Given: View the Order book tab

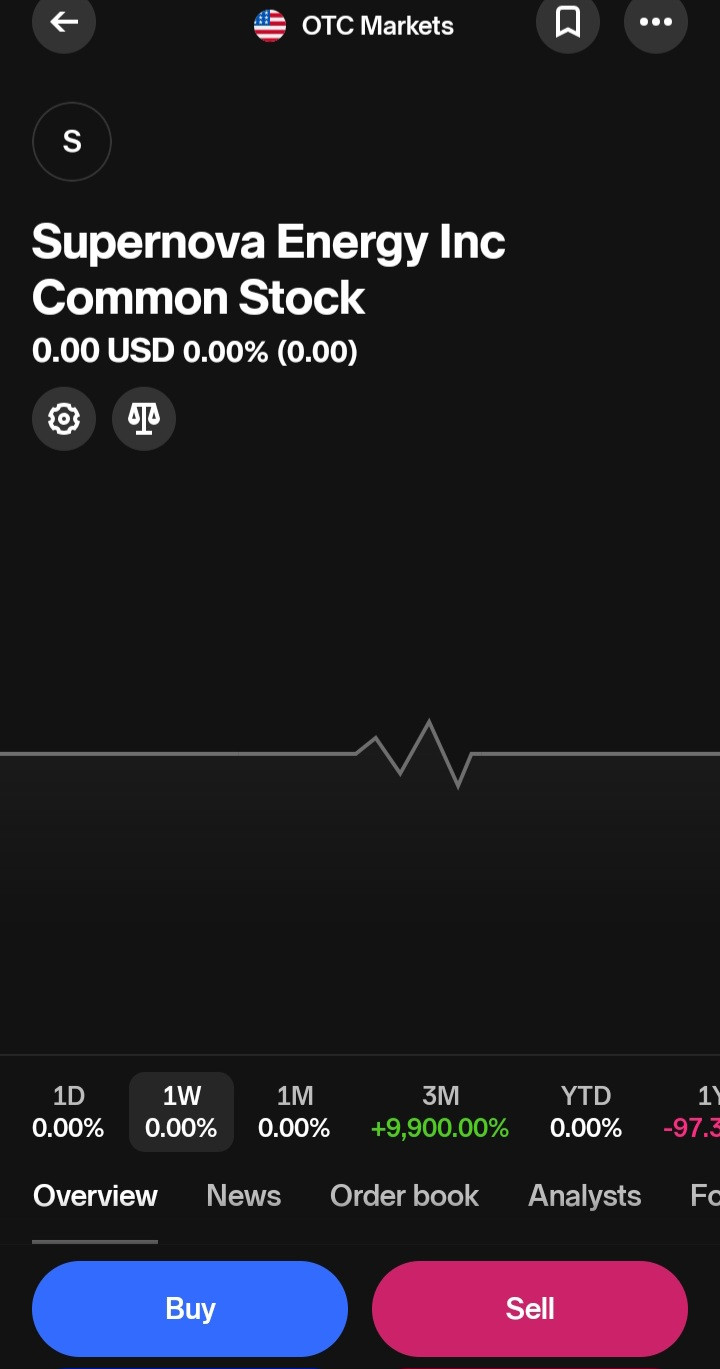Looking at the screenshot, I should coord(404,1196).
